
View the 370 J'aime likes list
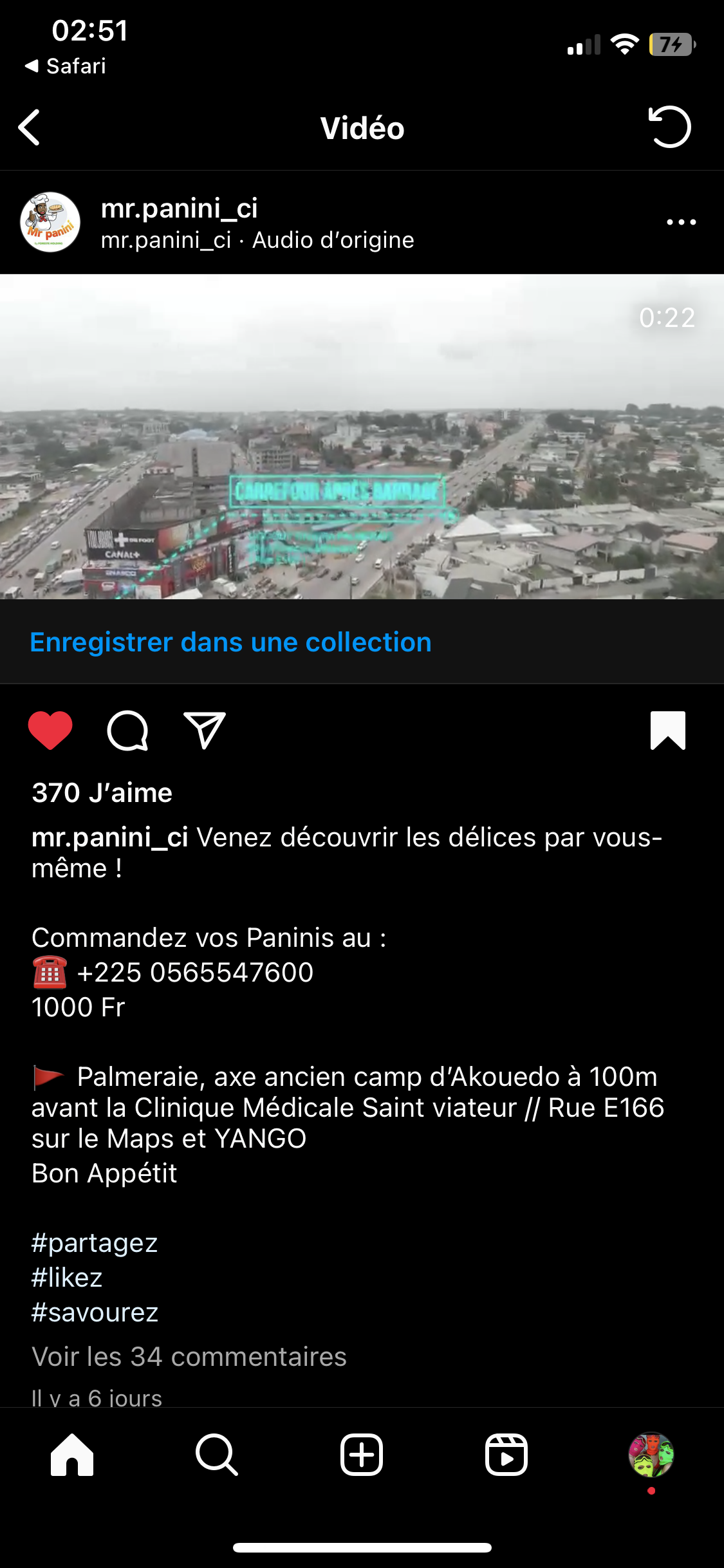(102, 793)
